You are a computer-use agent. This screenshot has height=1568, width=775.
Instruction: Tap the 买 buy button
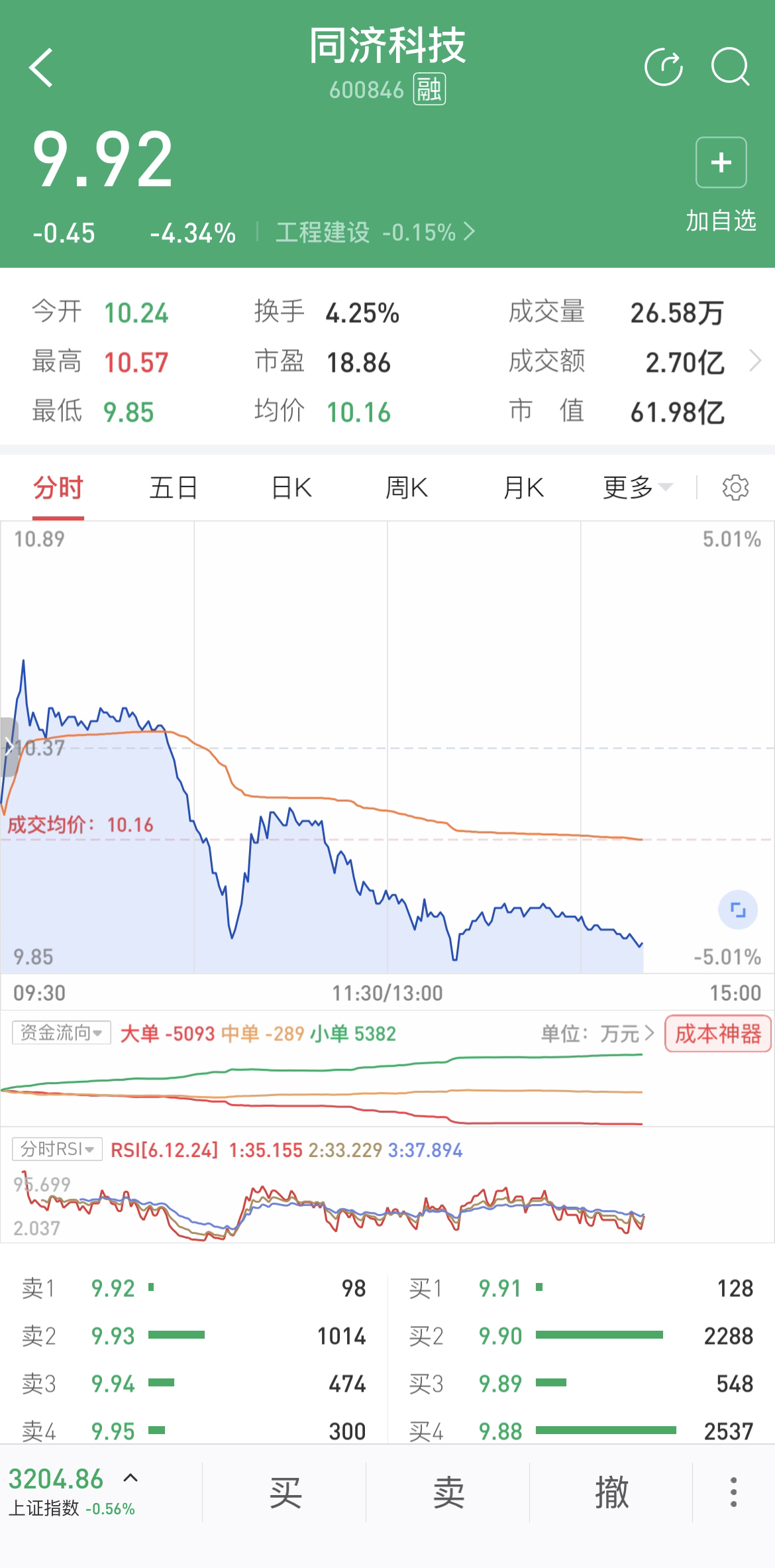(285, 1492)
